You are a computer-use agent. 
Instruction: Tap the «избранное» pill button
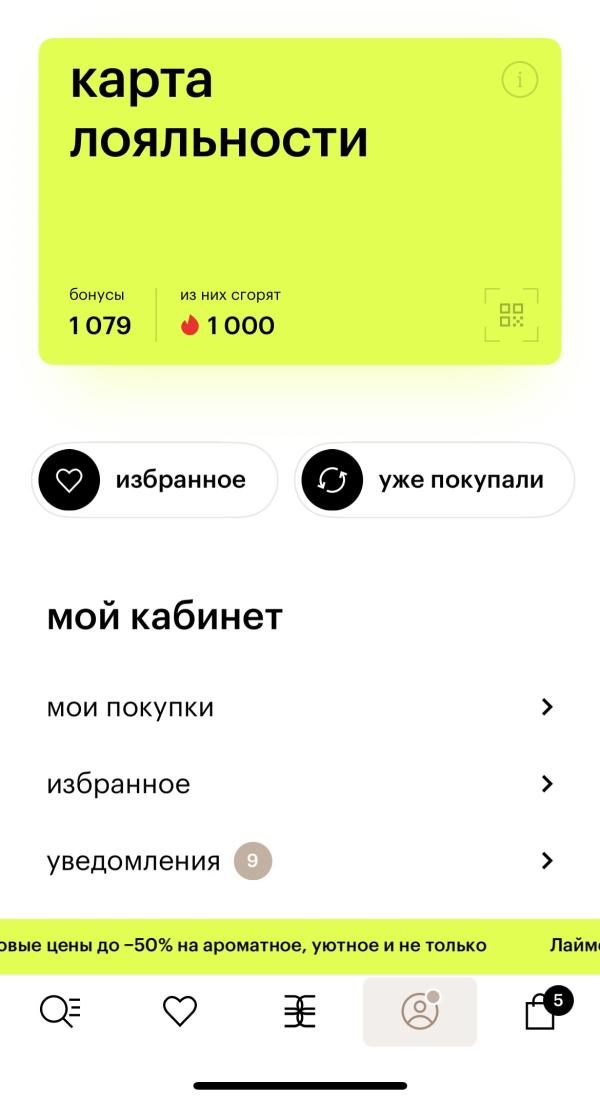(155, 480)
